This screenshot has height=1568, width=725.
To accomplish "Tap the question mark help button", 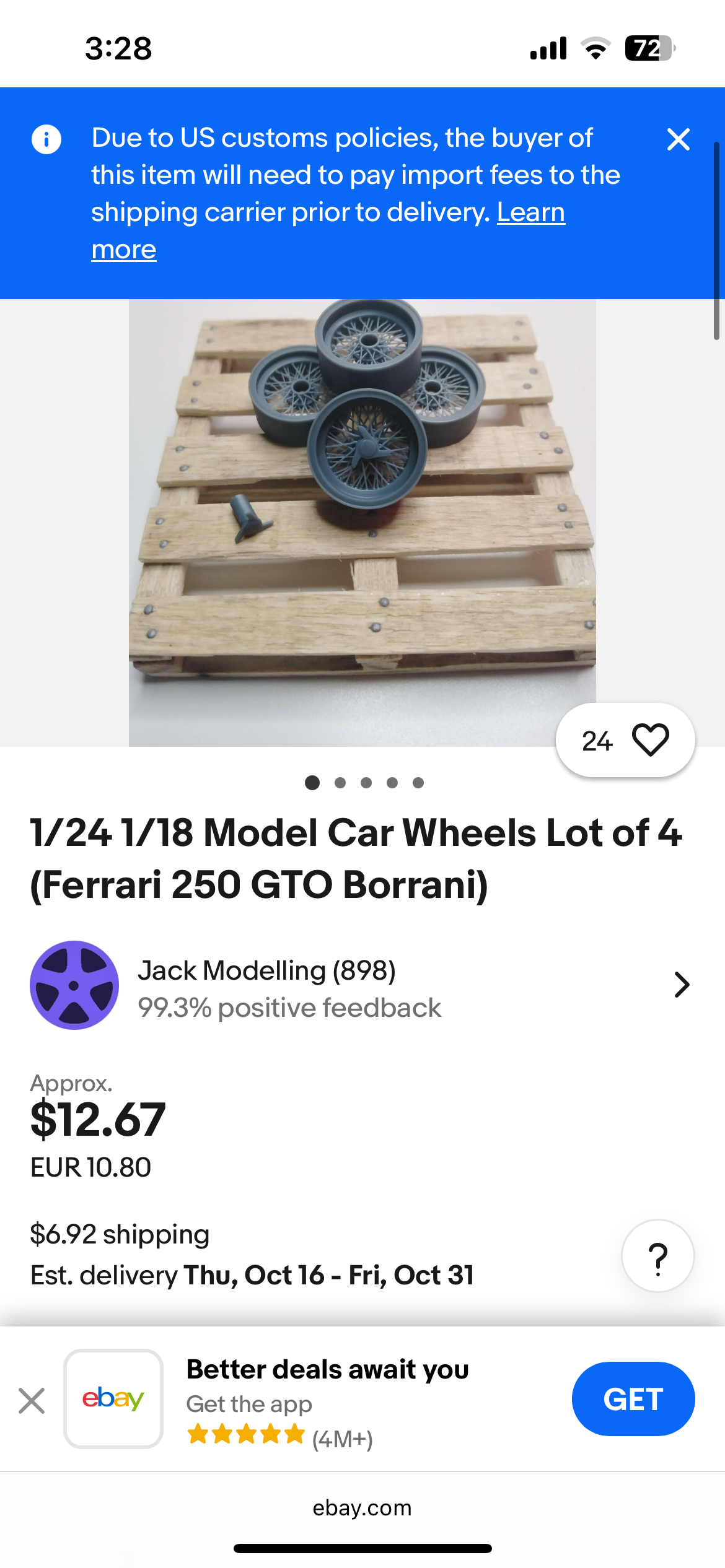I will tap(657, 1256).
